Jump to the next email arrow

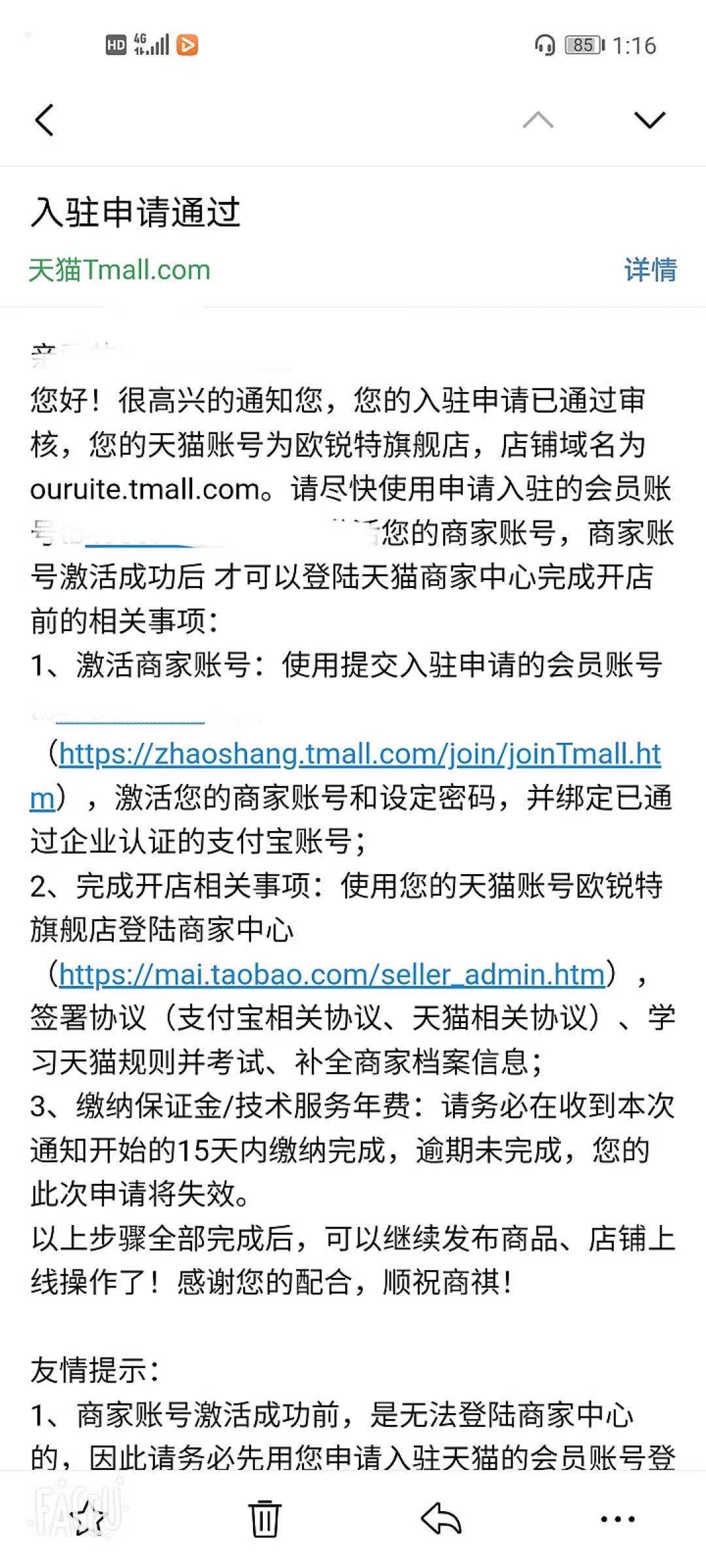pyautogui.click(x=649, y=120)
